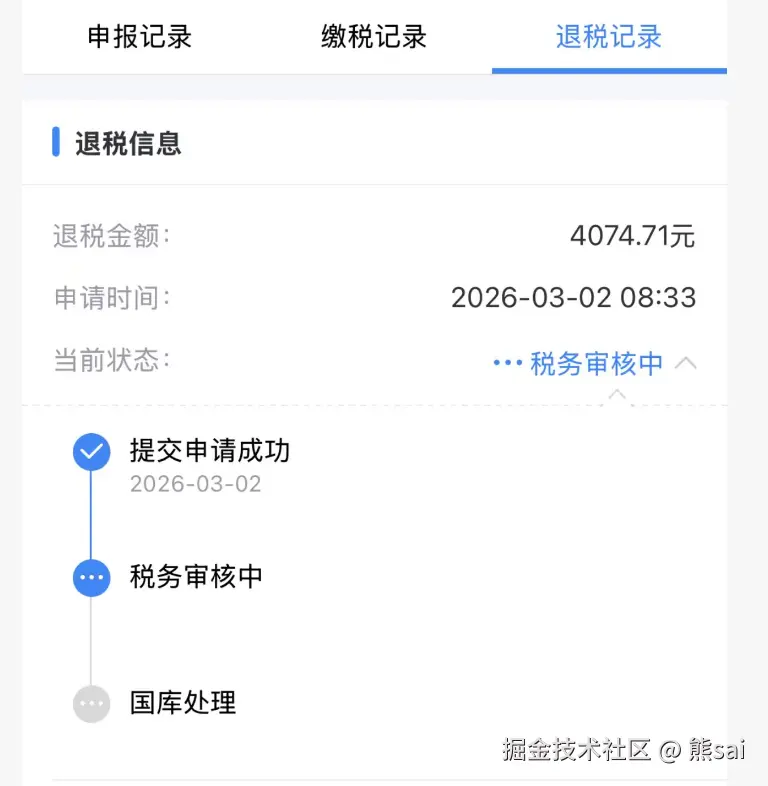Click the blue checkmark icon beside 提交申请成功
The image size is (768, 786).
pos(91,452)
